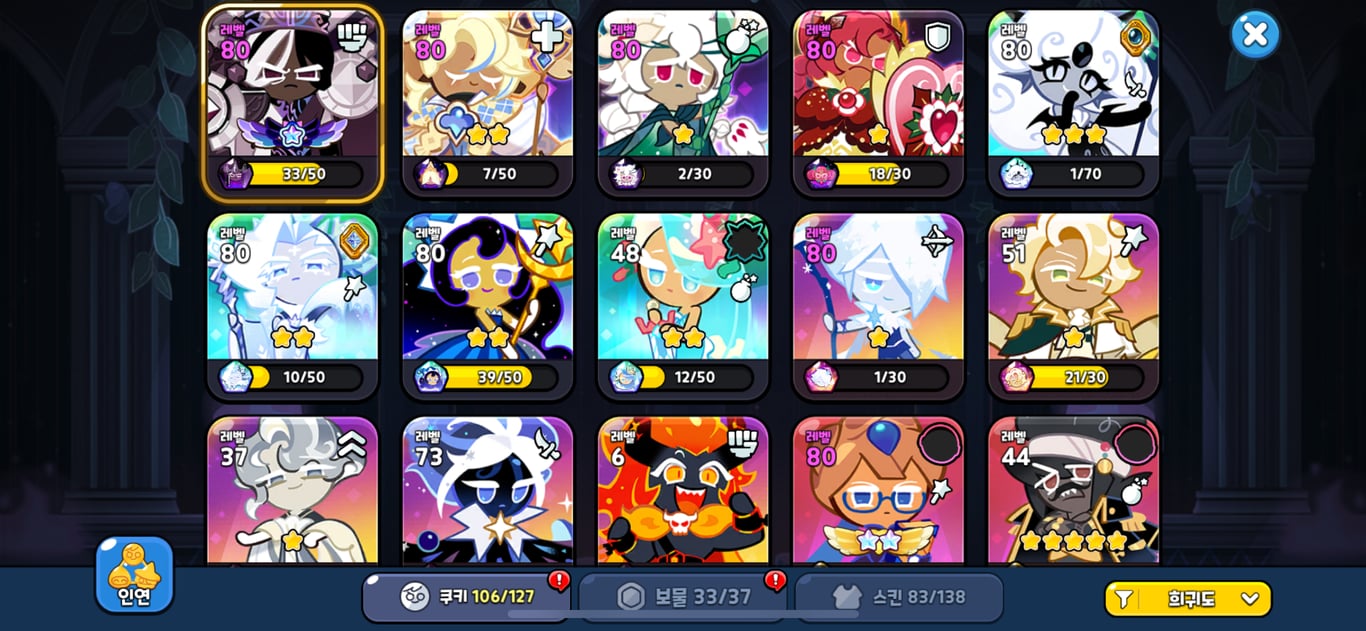Select the cookie card with 33/50 progress

tap(292, 100)
